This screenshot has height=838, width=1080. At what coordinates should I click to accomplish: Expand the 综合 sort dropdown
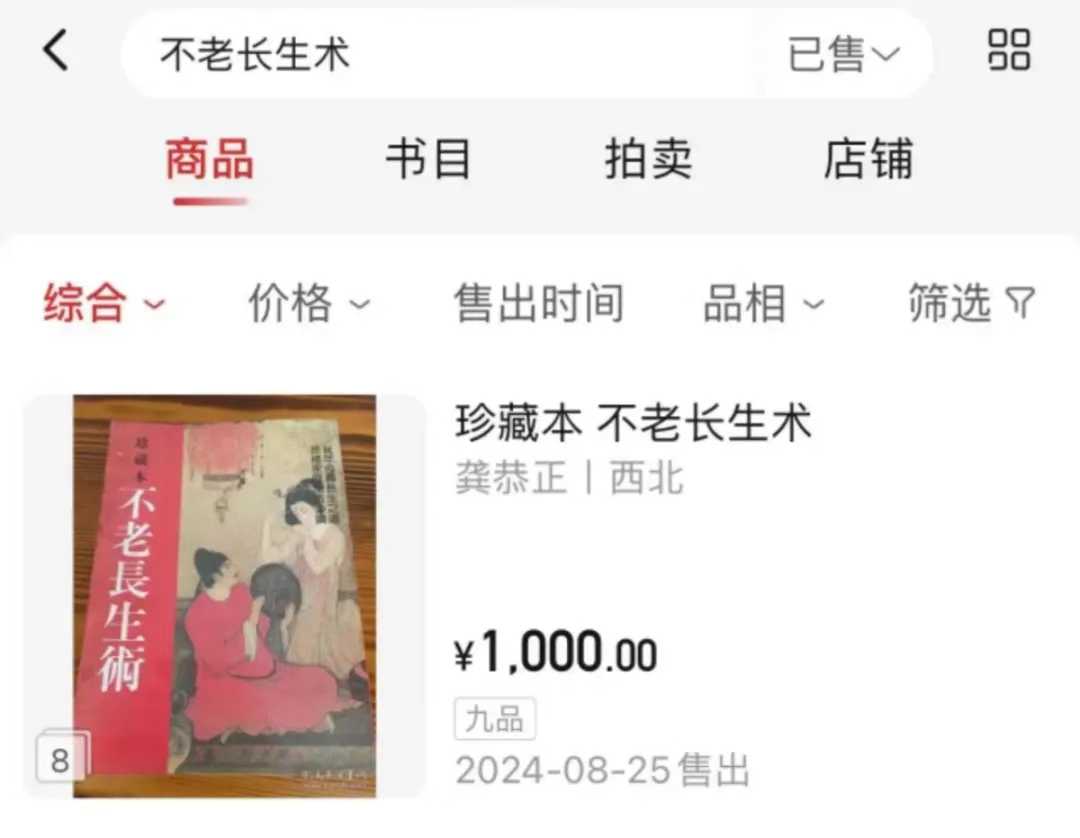tap(104, 303)
